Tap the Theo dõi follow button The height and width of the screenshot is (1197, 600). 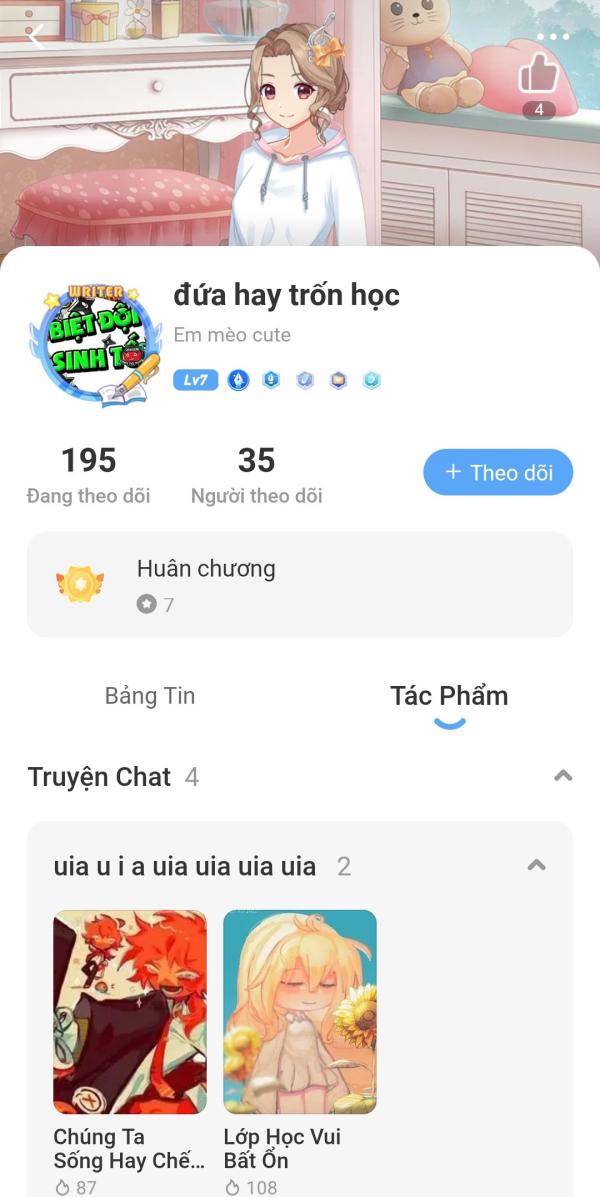click(498, 473)
